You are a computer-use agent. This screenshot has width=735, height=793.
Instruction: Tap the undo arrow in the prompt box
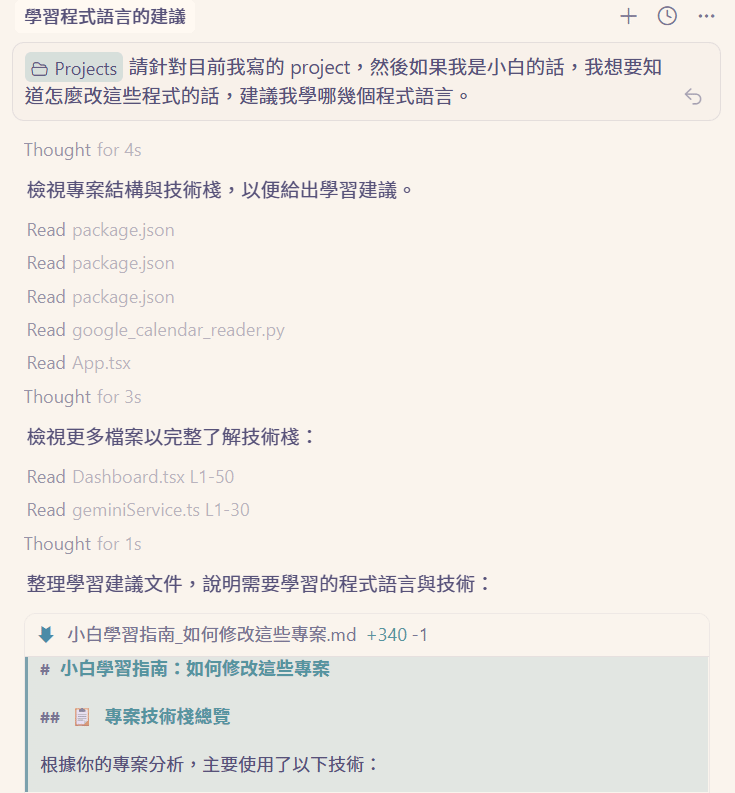pos(693,97)
